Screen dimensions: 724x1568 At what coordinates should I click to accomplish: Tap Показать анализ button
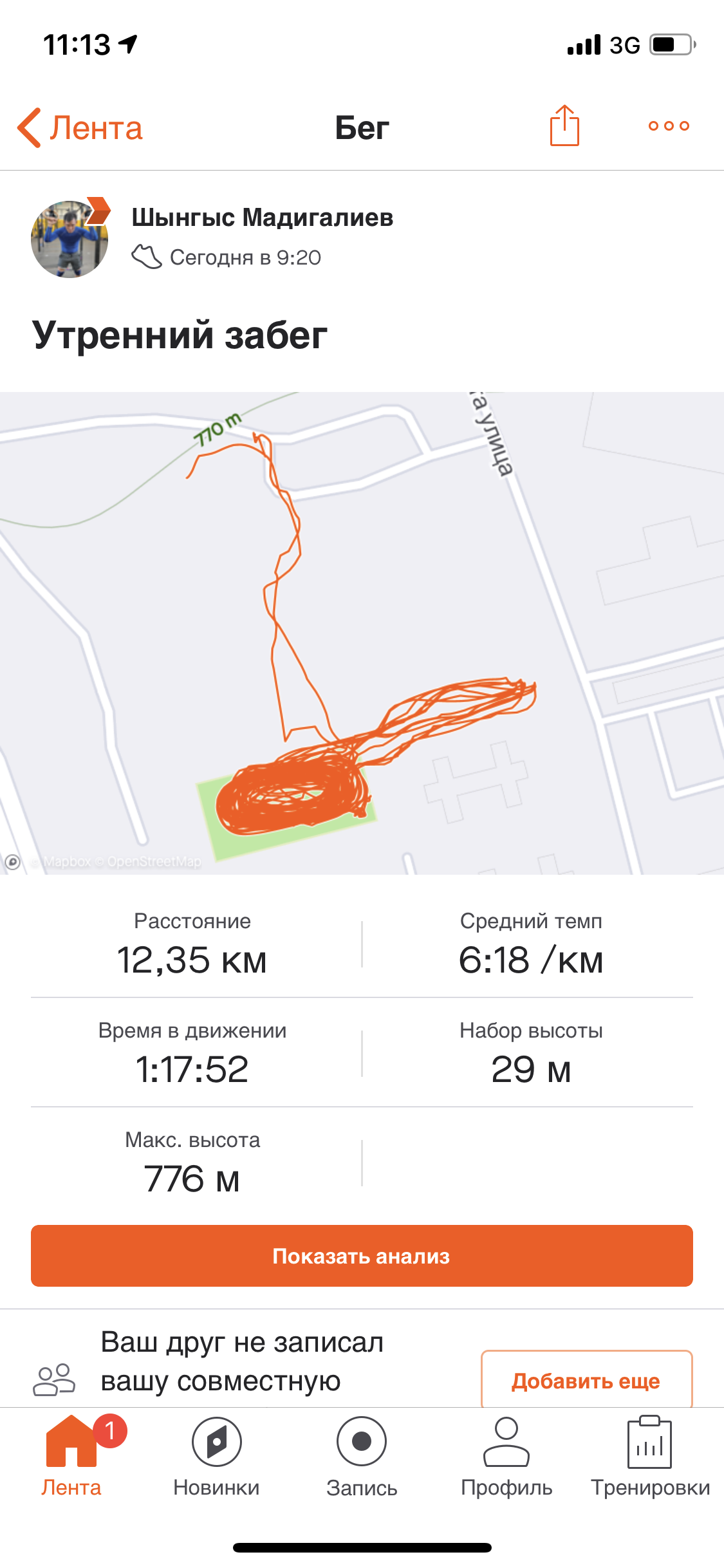pyautogui.click(x=362, y=1256)
